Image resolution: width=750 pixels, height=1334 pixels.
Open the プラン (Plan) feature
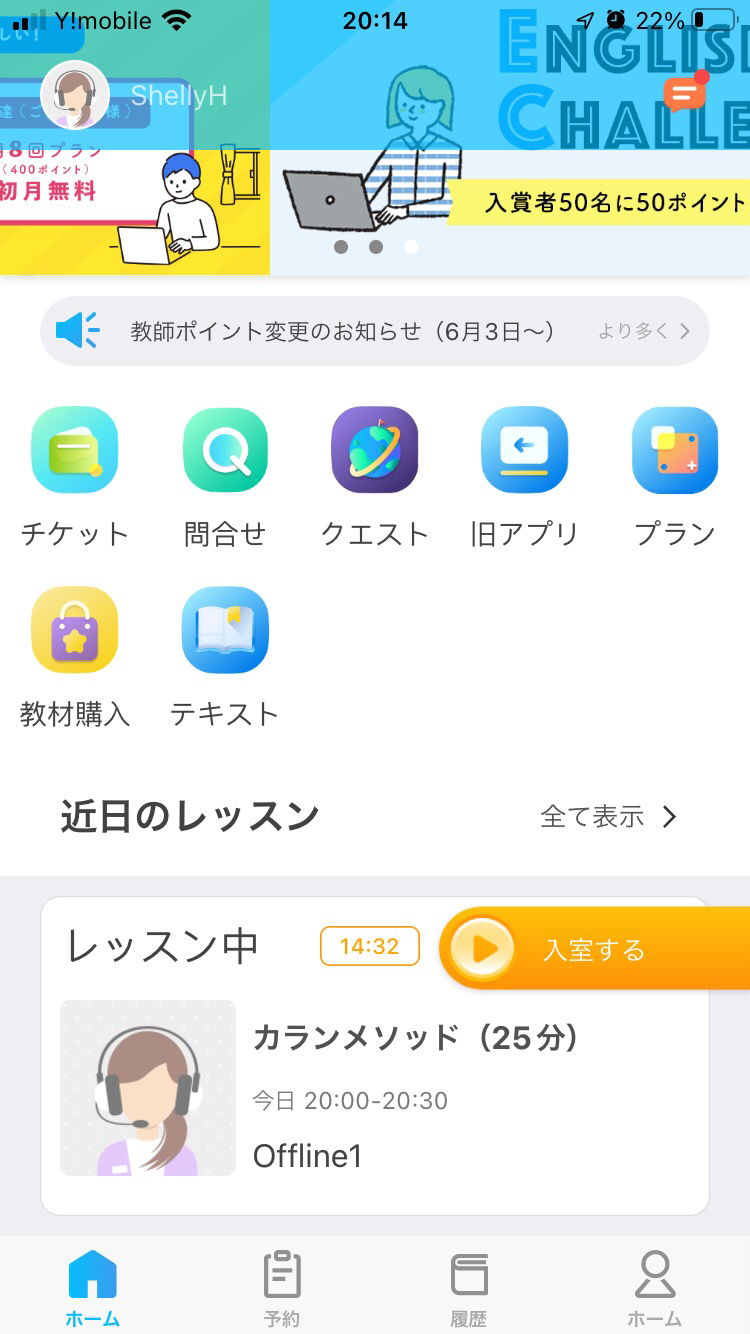click(x=675, y=450)
